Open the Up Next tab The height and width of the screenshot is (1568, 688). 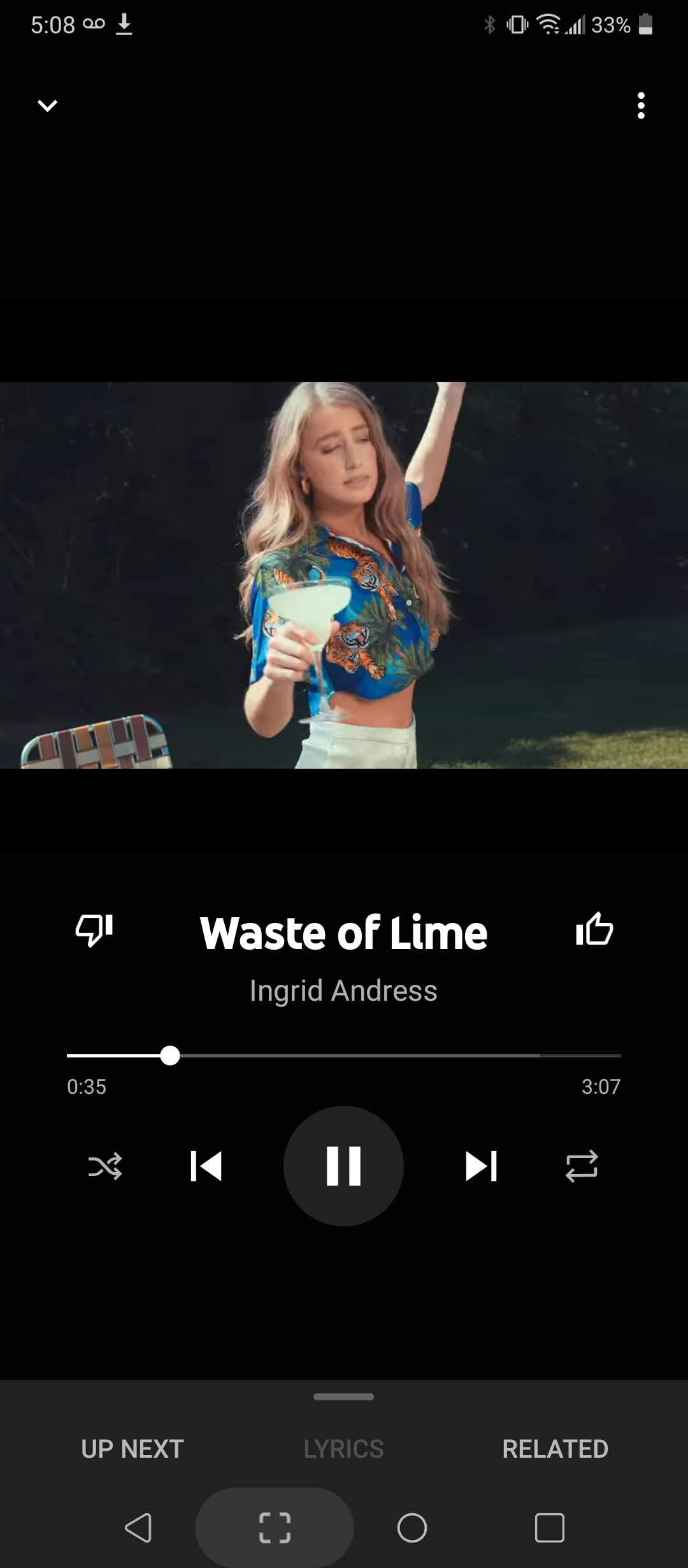[133, 1449]
